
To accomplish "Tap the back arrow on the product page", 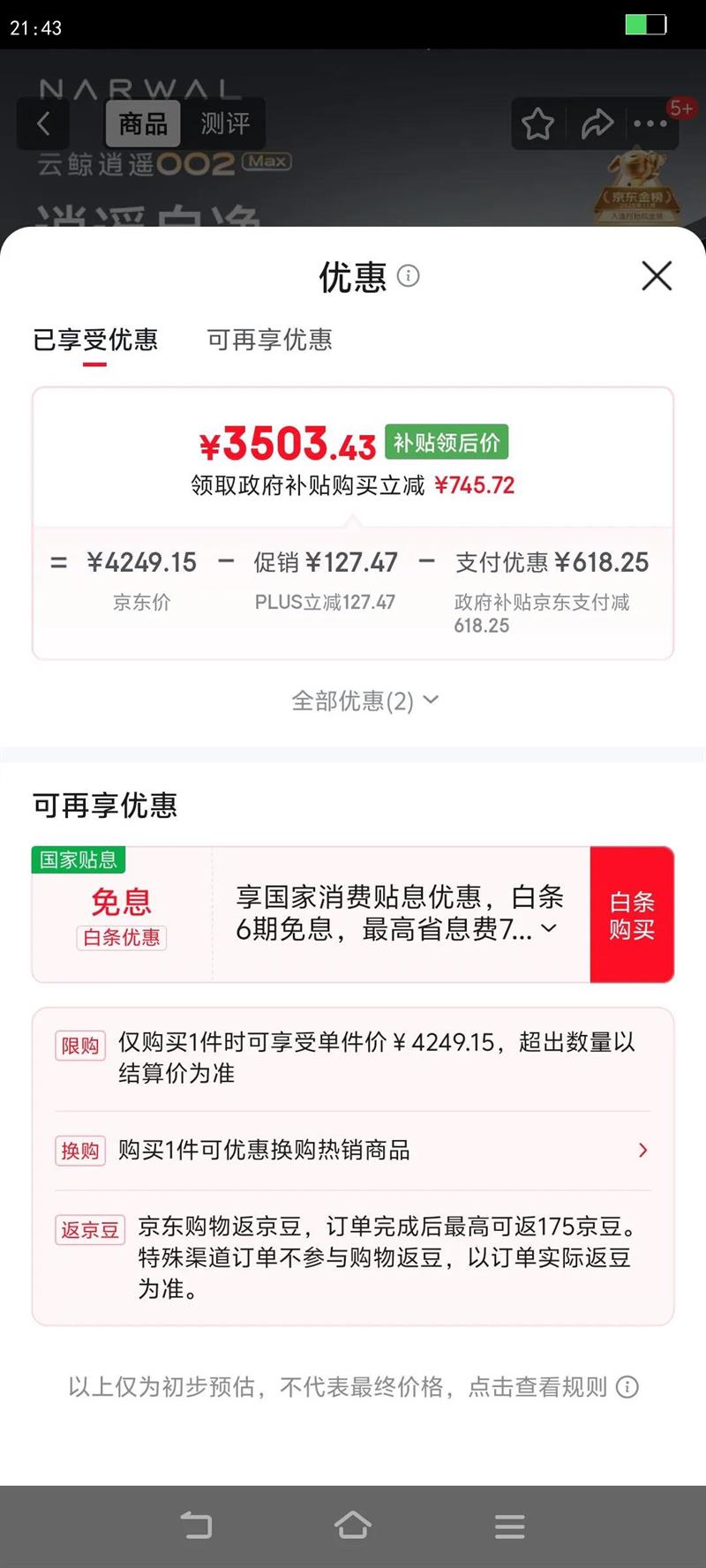I will click(42, 124).
